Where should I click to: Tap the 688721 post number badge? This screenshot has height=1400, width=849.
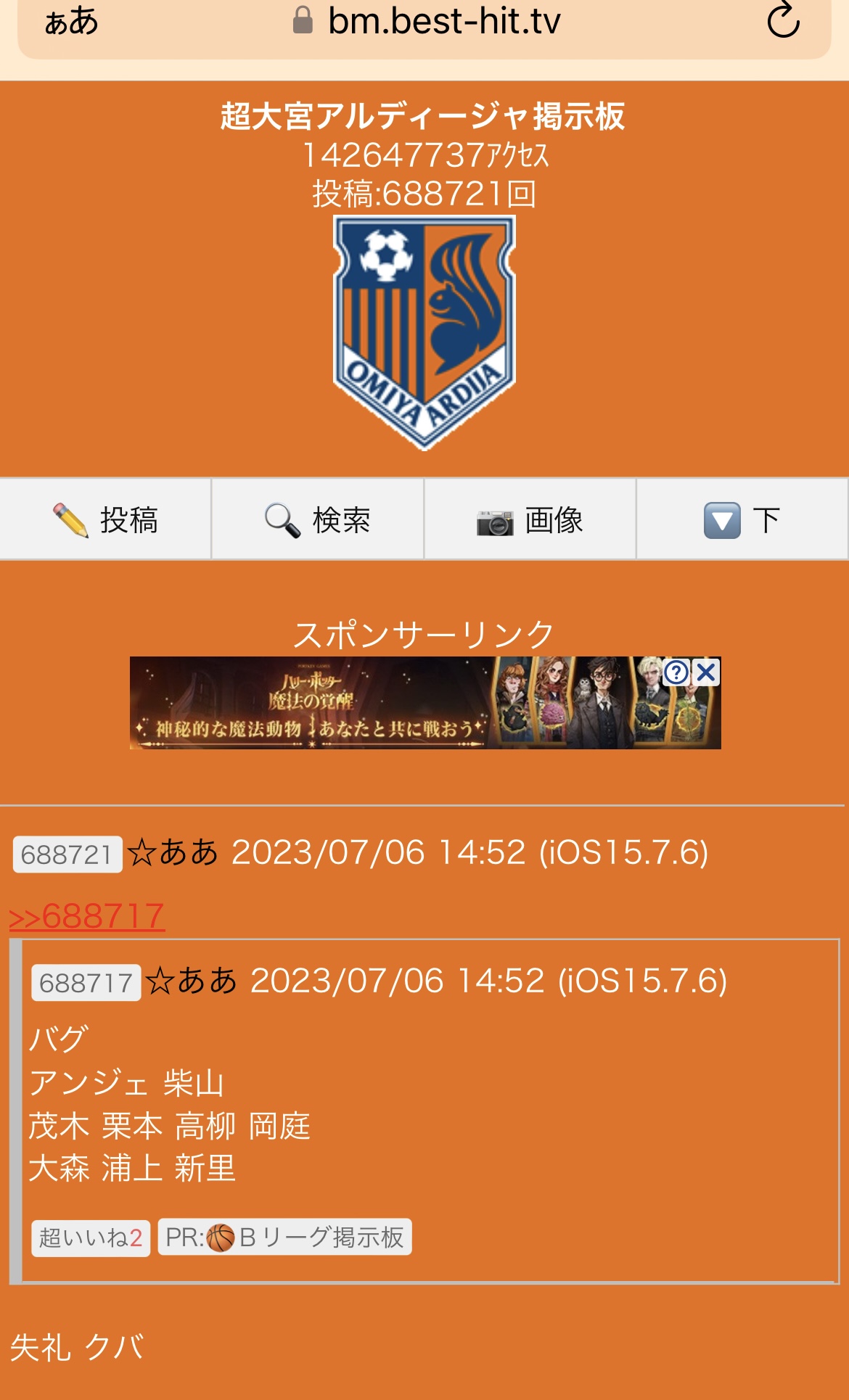(67, 855)
